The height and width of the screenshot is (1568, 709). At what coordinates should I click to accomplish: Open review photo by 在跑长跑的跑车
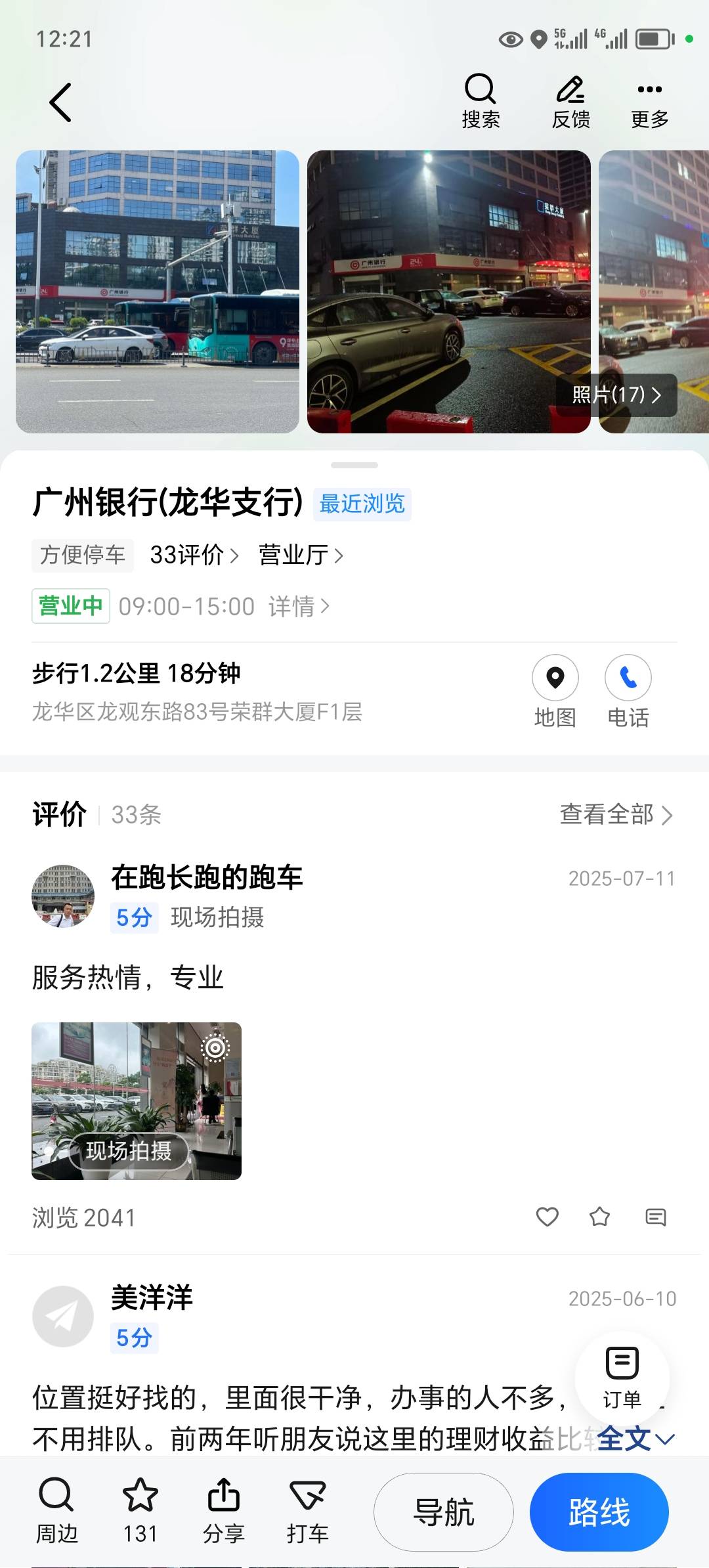[x=137, y=1101]
